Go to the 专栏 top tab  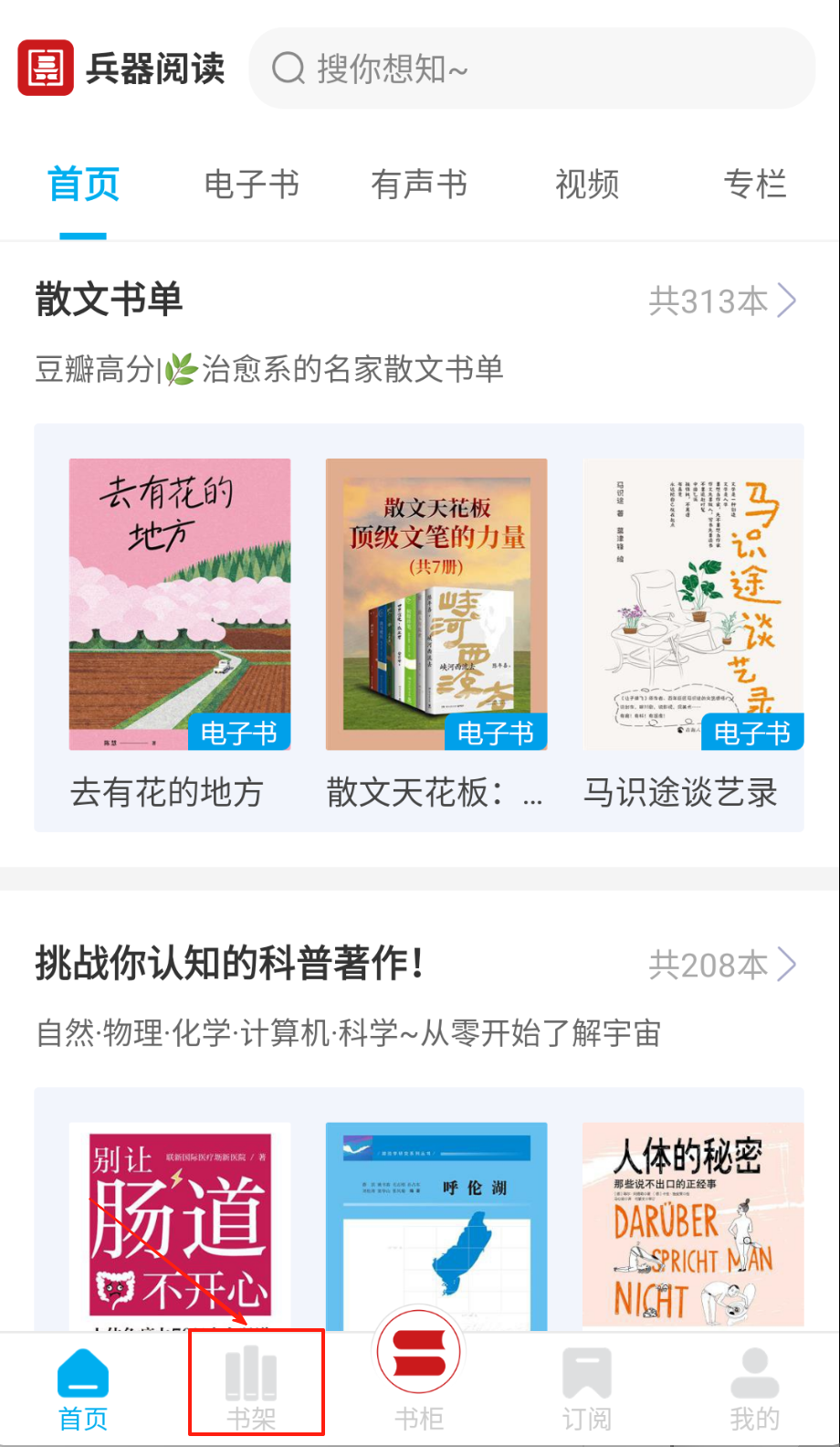(754, 185)
